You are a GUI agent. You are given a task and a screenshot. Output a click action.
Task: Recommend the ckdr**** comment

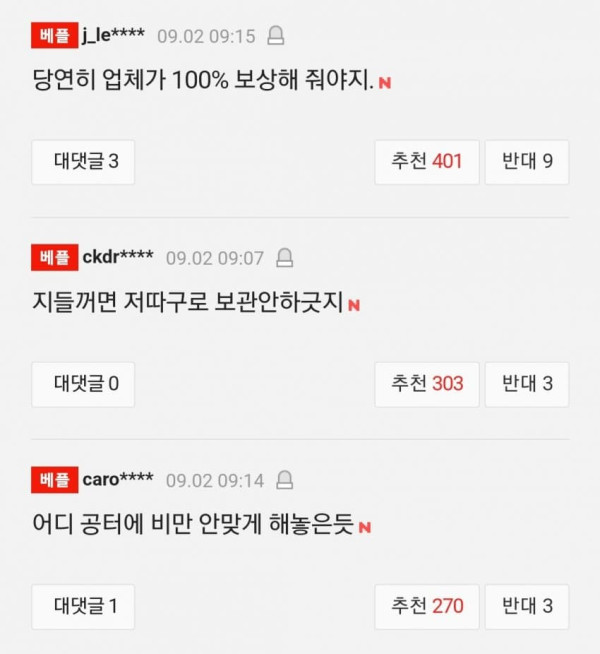pyautogui.click(x=427, y=384)
